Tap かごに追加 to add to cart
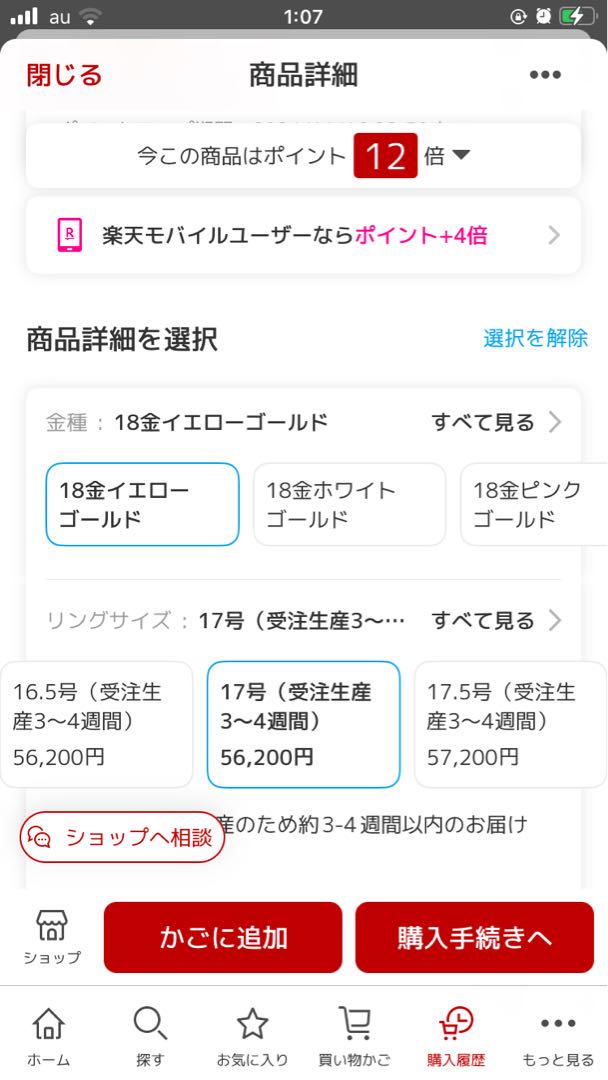608x1080 pixels. click(223, 937)
